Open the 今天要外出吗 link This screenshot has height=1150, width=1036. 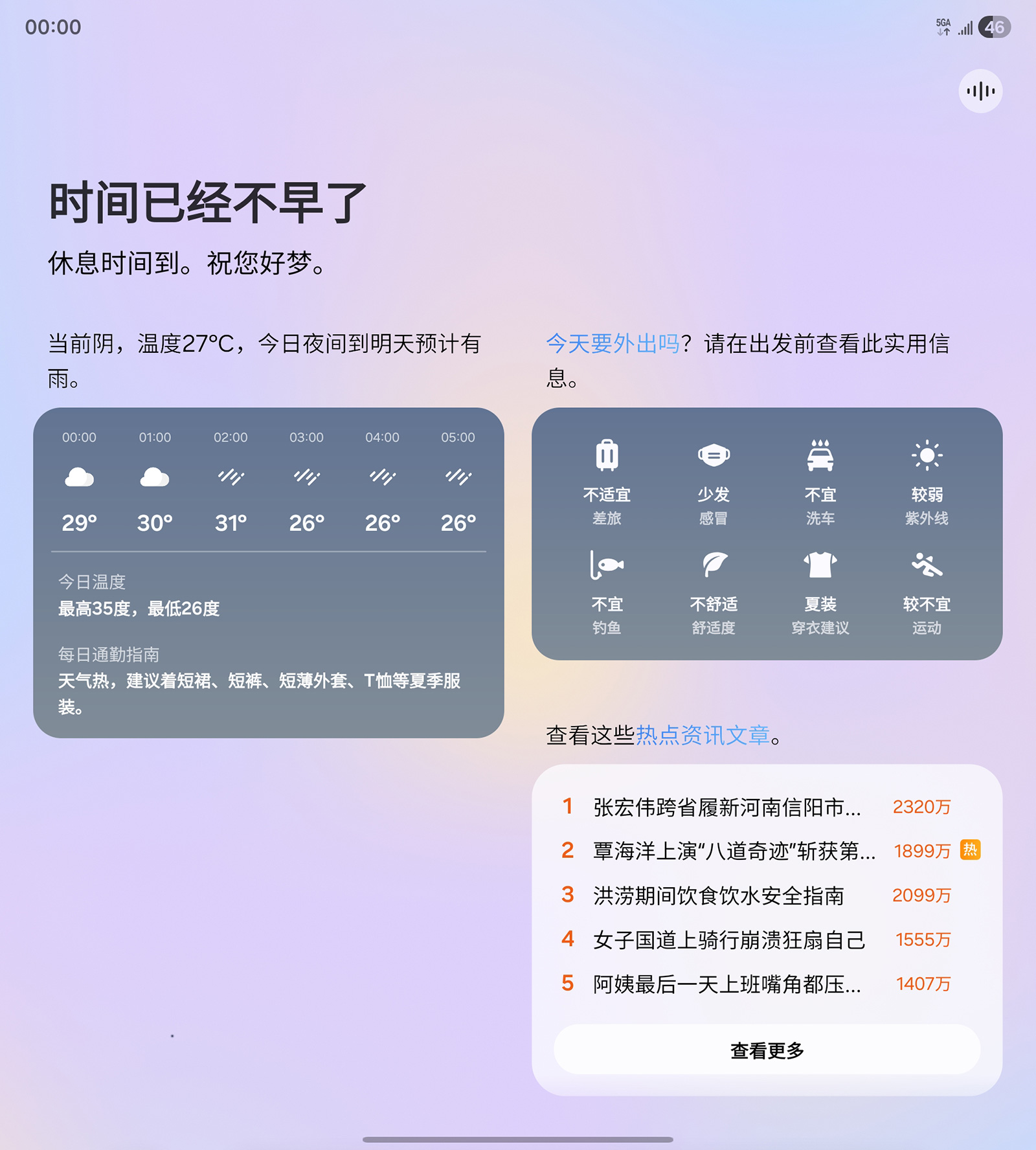click(x=612, y=343)
